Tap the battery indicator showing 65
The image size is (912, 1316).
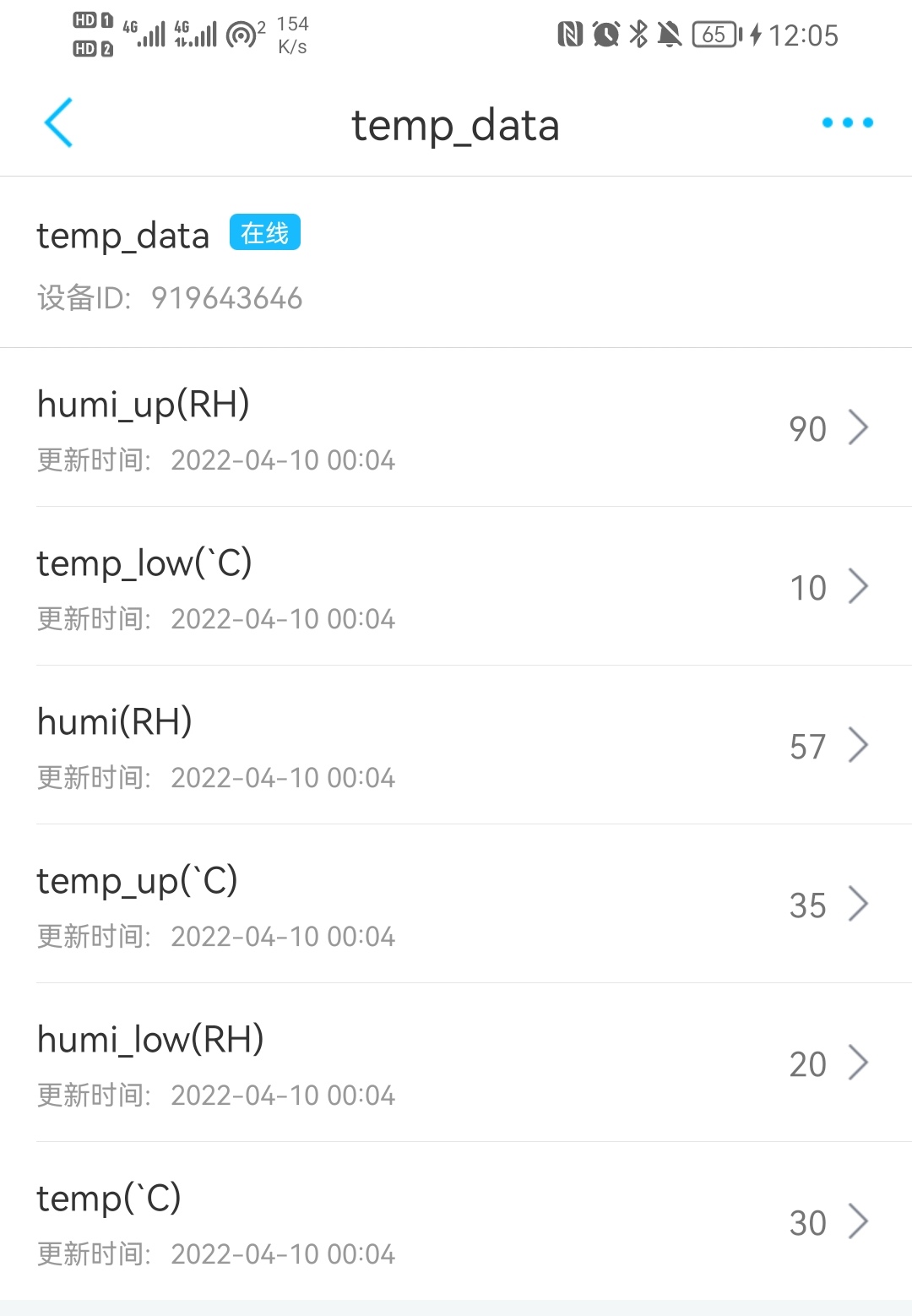[x=714, y=34]
